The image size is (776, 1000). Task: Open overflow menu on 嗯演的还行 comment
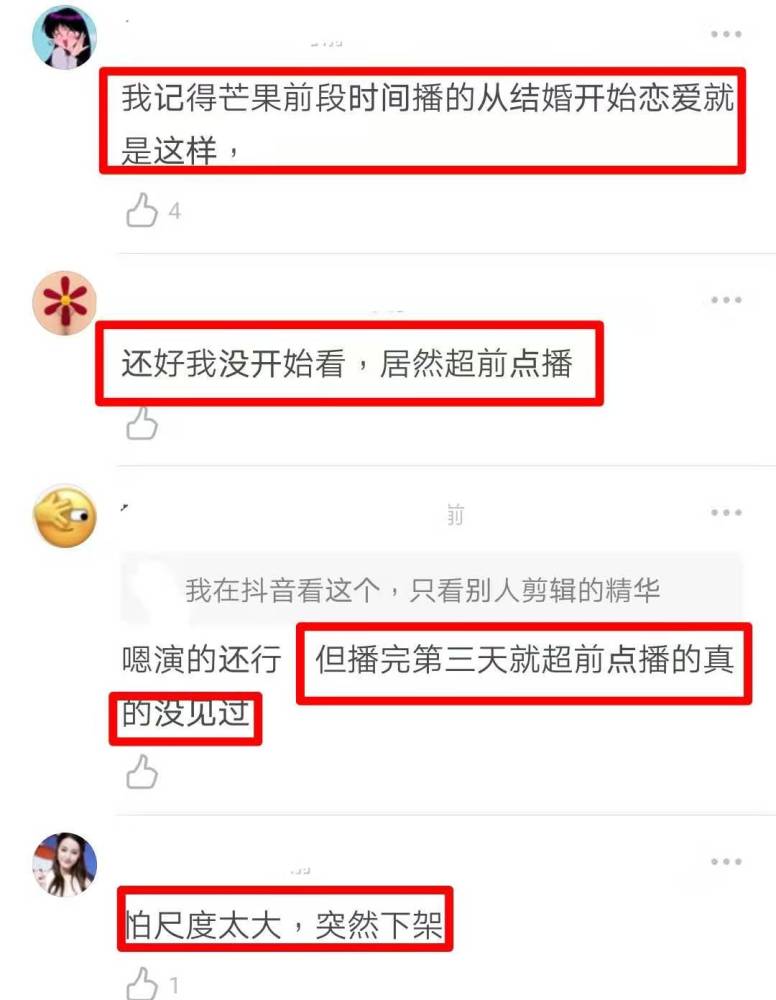pyautogui.click(x=726, y=512)
